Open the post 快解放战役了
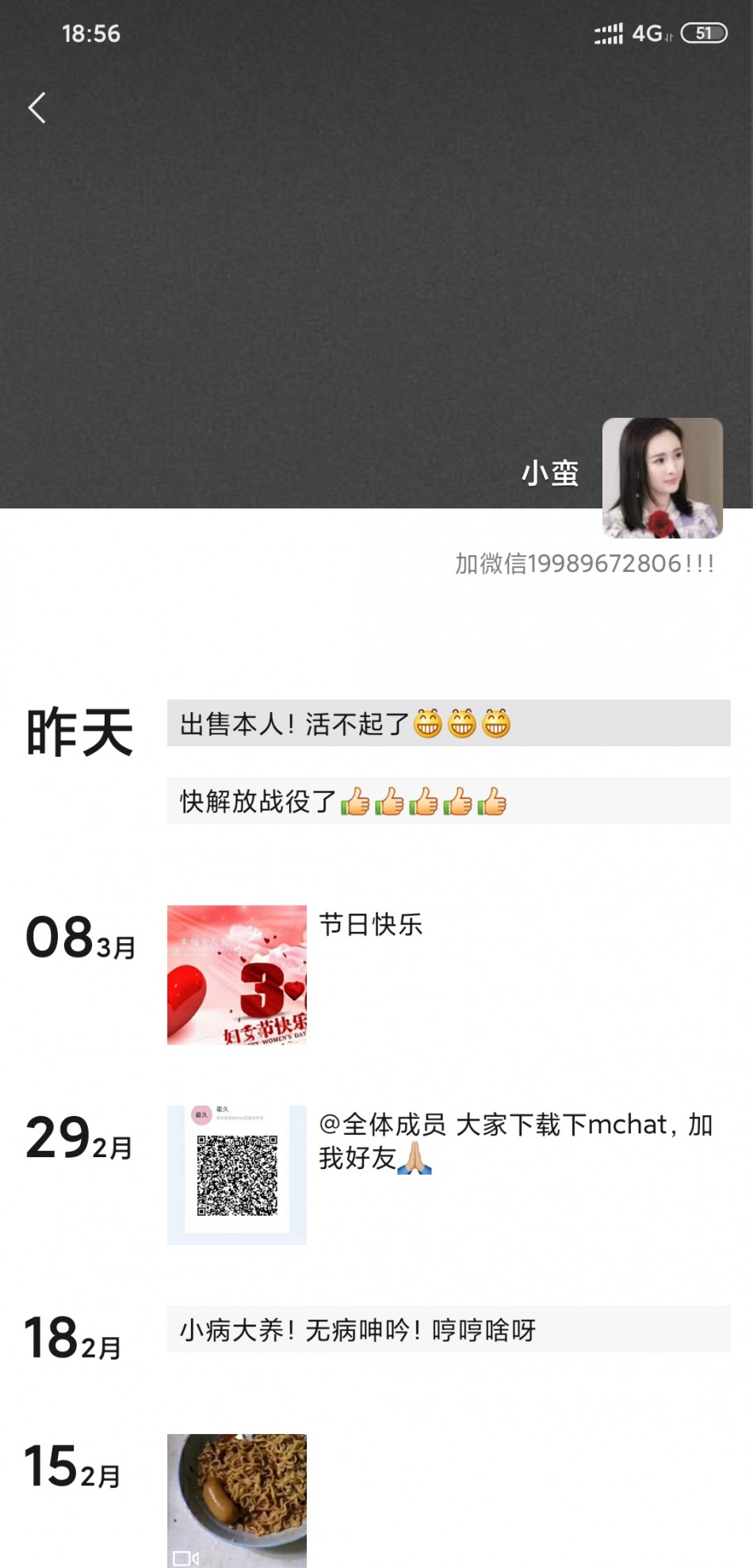The image size is (753, 1568). click(x=448, y=801)
